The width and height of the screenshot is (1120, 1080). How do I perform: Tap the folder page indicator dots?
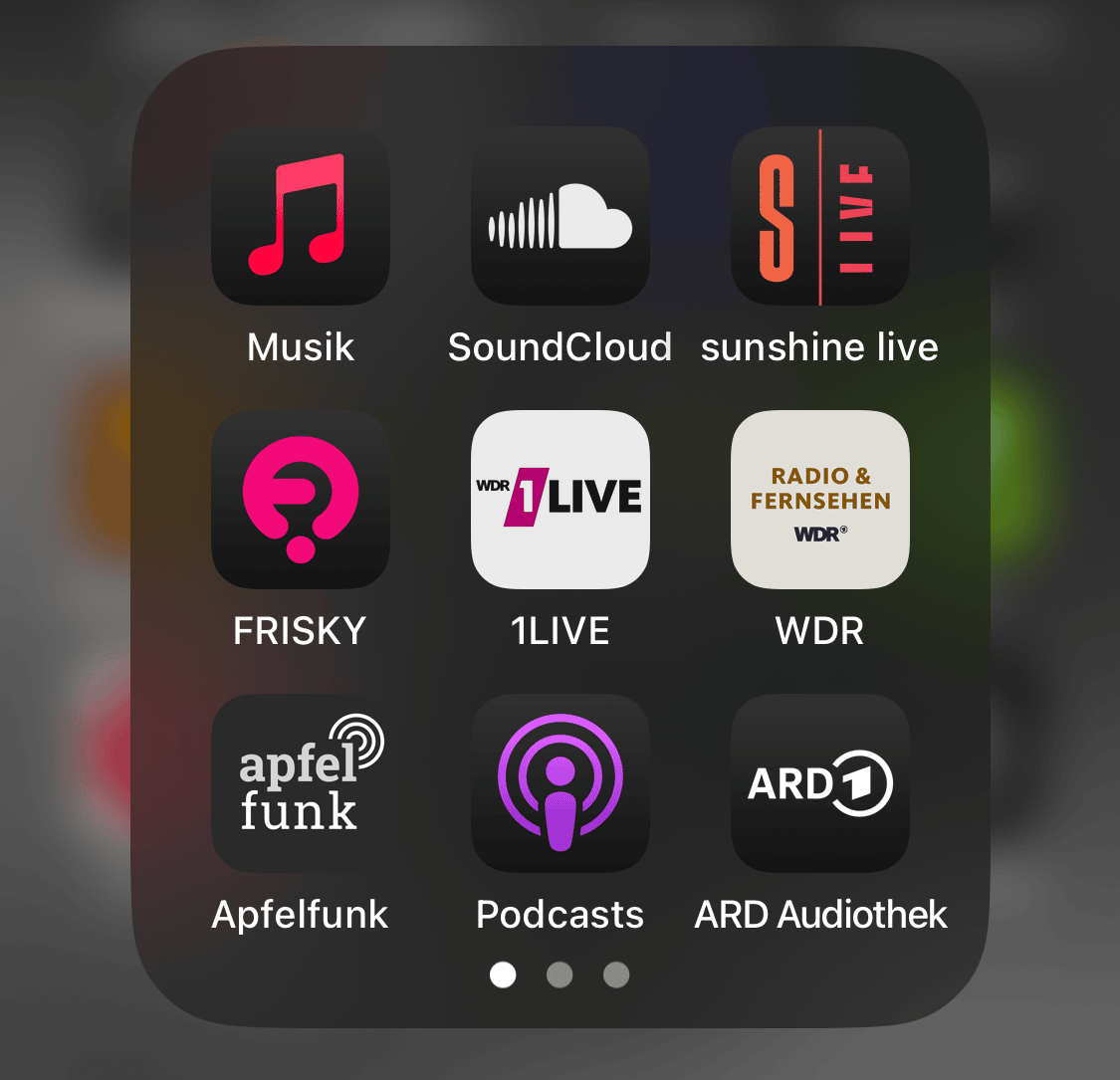coord(560,974)
